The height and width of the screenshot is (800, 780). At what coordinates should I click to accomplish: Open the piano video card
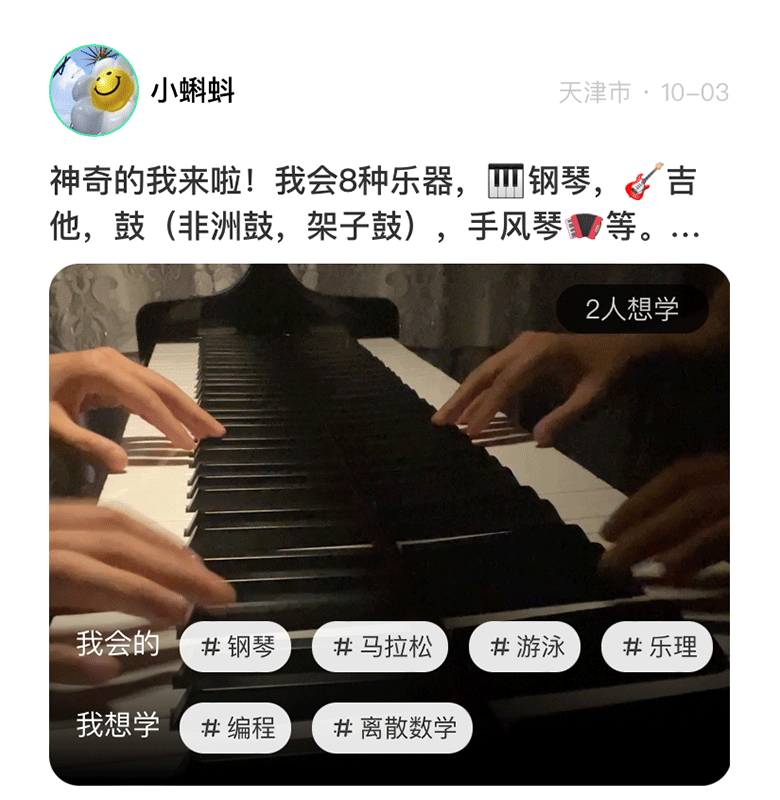pos(390,450)
